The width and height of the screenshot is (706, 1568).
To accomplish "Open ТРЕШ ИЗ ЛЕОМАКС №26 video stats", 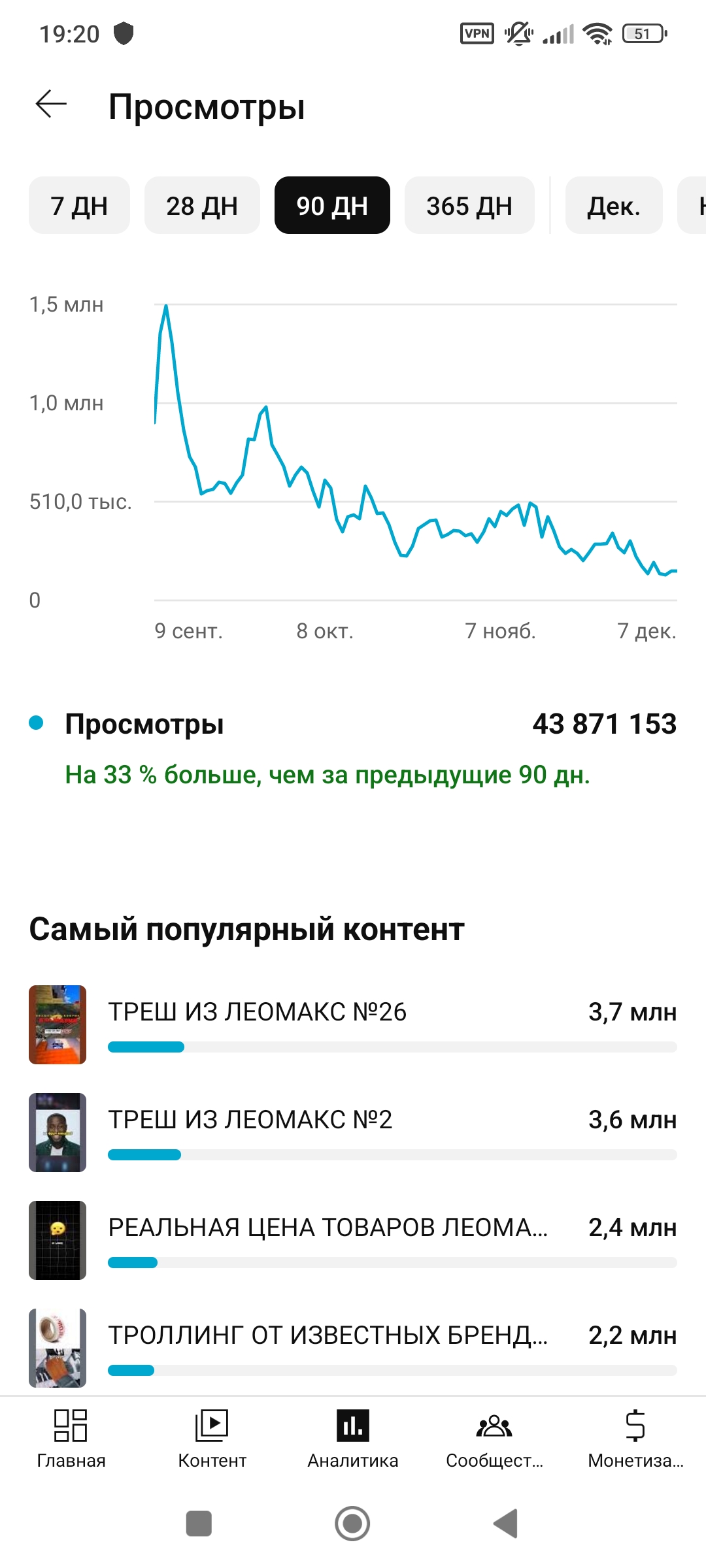I will [353, 1024].
